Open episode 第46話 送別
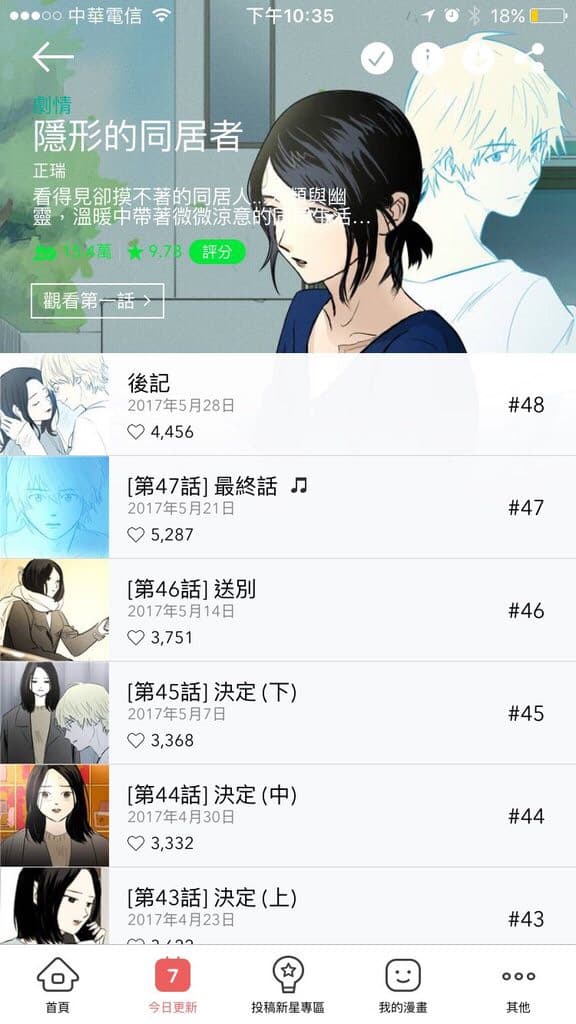 click(x=288, y=610)
